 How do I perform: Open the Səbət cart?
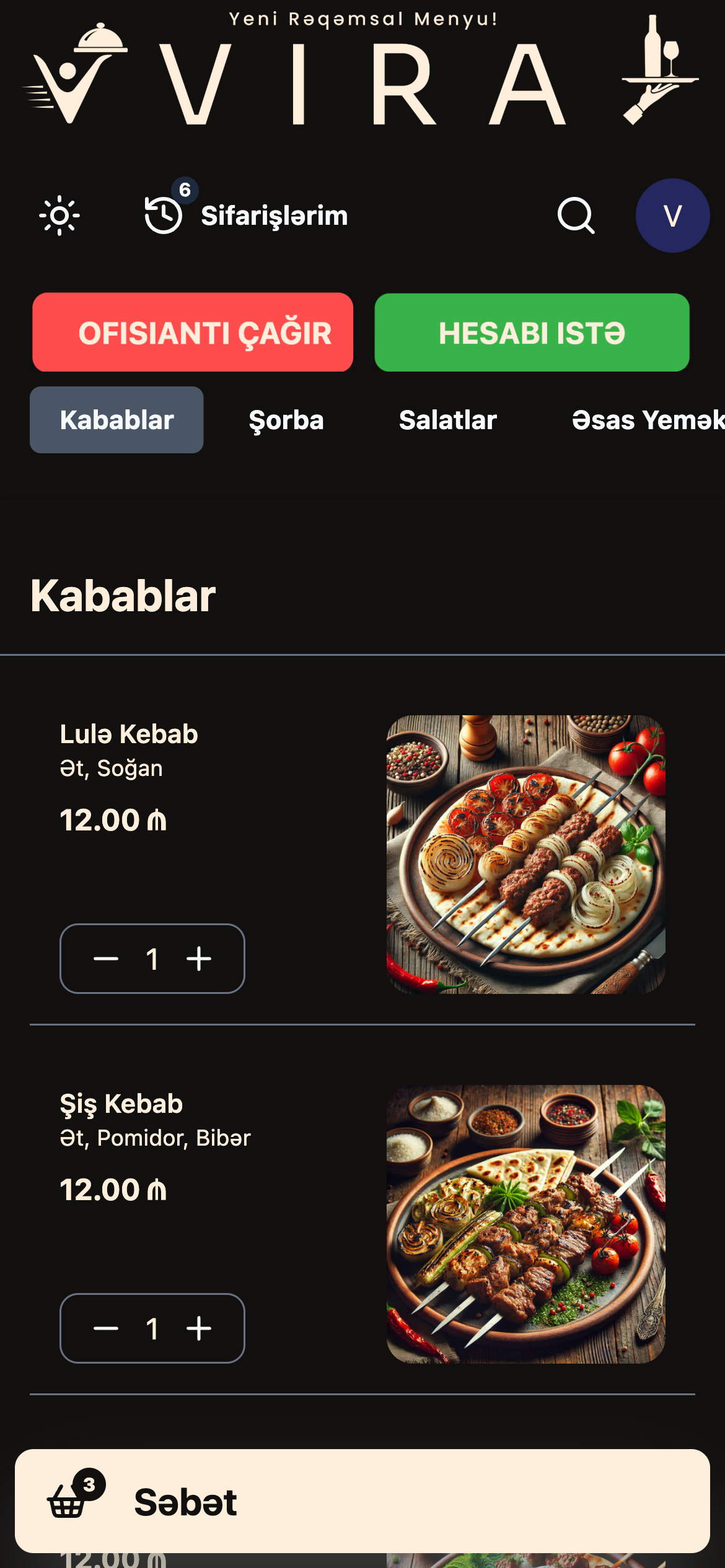(362, 1501)
